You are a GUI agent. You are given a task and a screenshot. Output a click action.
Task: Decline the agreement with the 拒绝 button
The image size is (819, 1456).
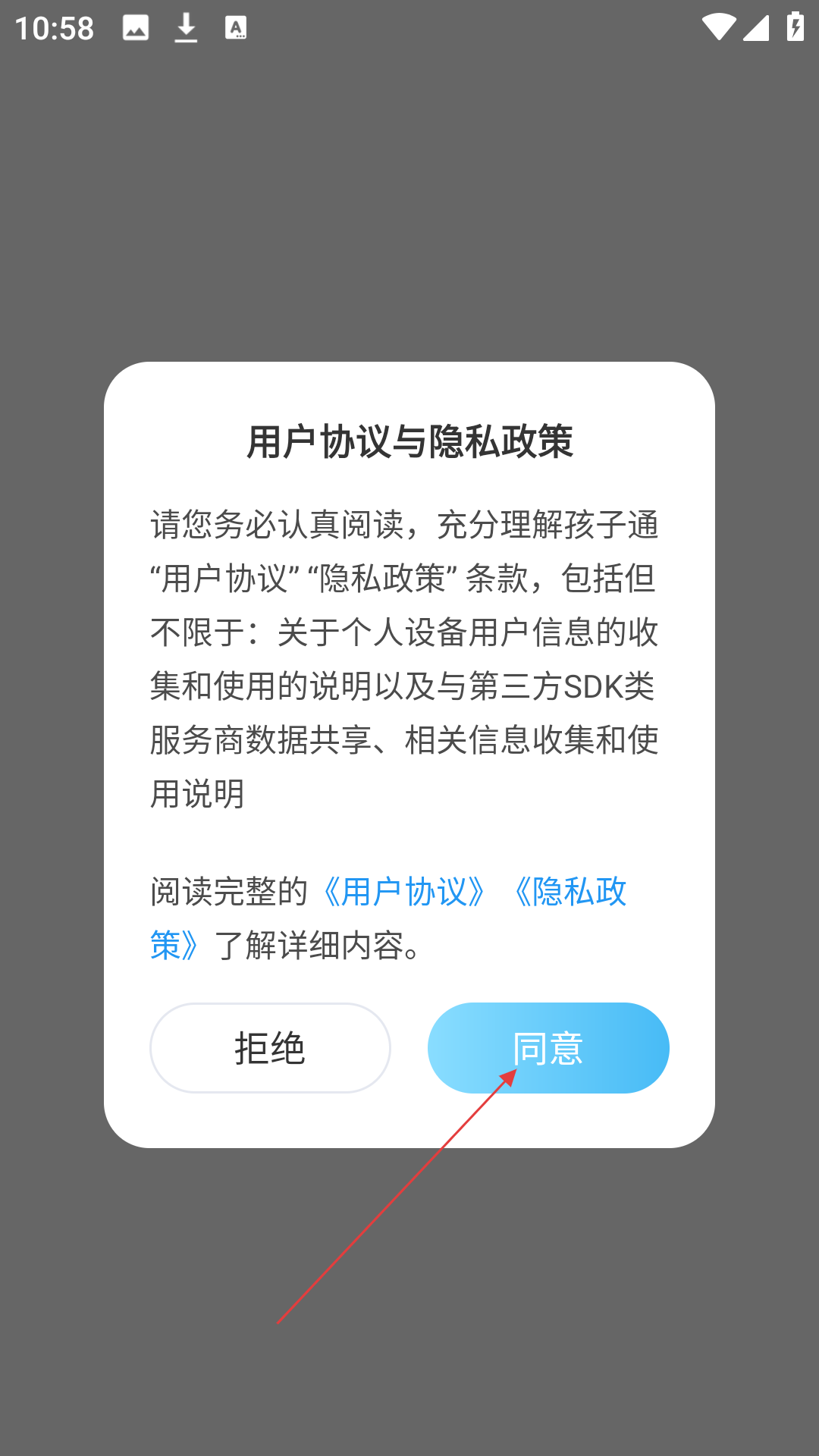tap(270, 1047)
